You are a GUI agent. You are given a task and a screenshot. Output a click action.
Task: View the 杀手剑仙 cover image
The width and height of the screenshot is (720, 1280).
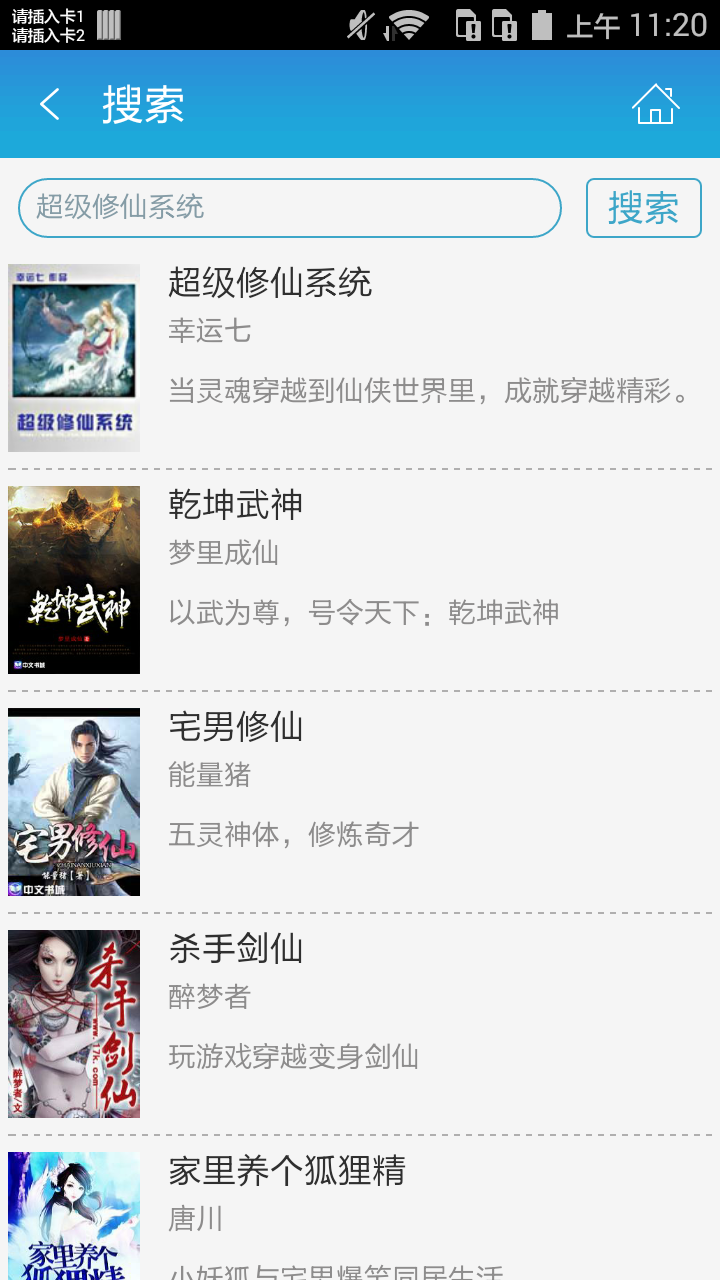tap(74, 1023)
